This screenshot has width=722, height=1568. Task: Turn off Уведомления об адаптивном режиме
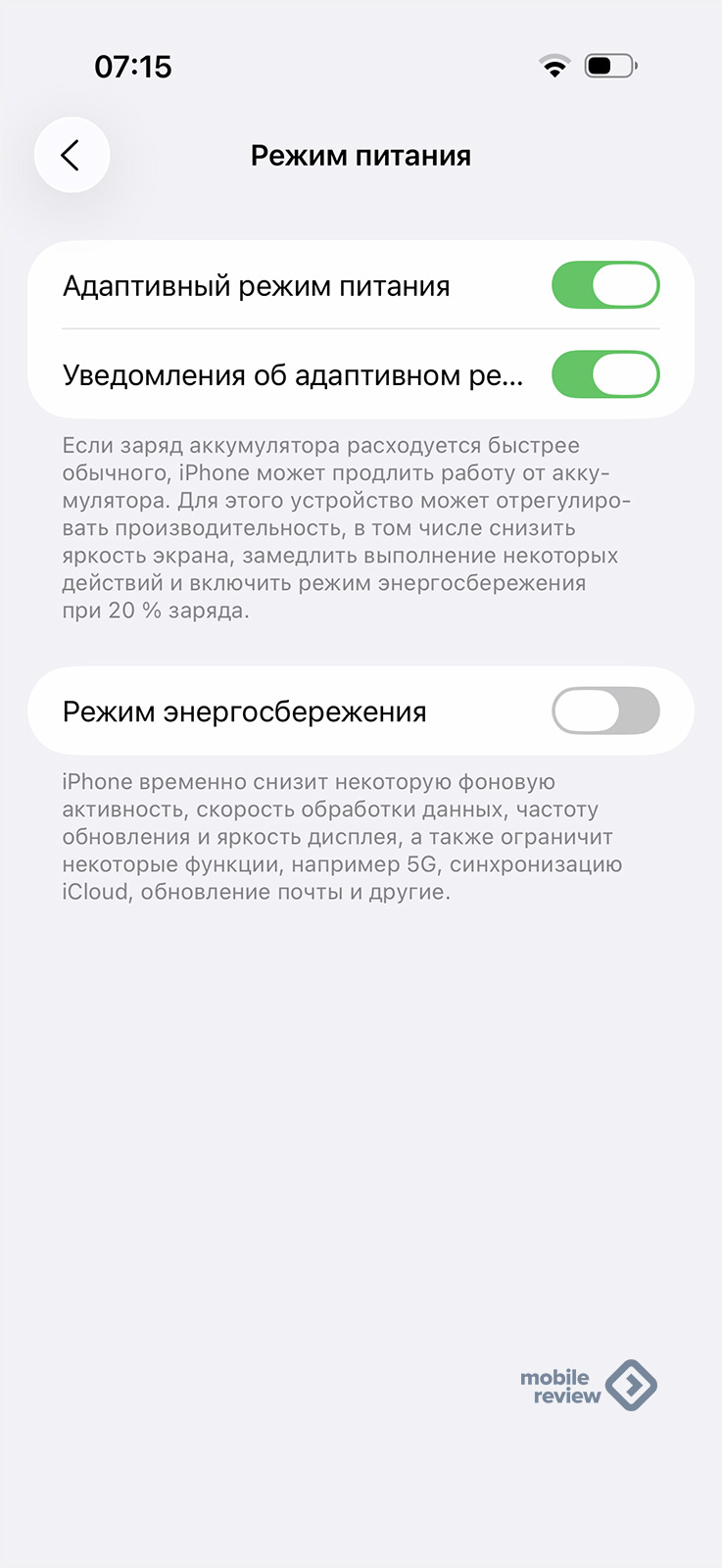pyautogui.click(x=605, y=375)
